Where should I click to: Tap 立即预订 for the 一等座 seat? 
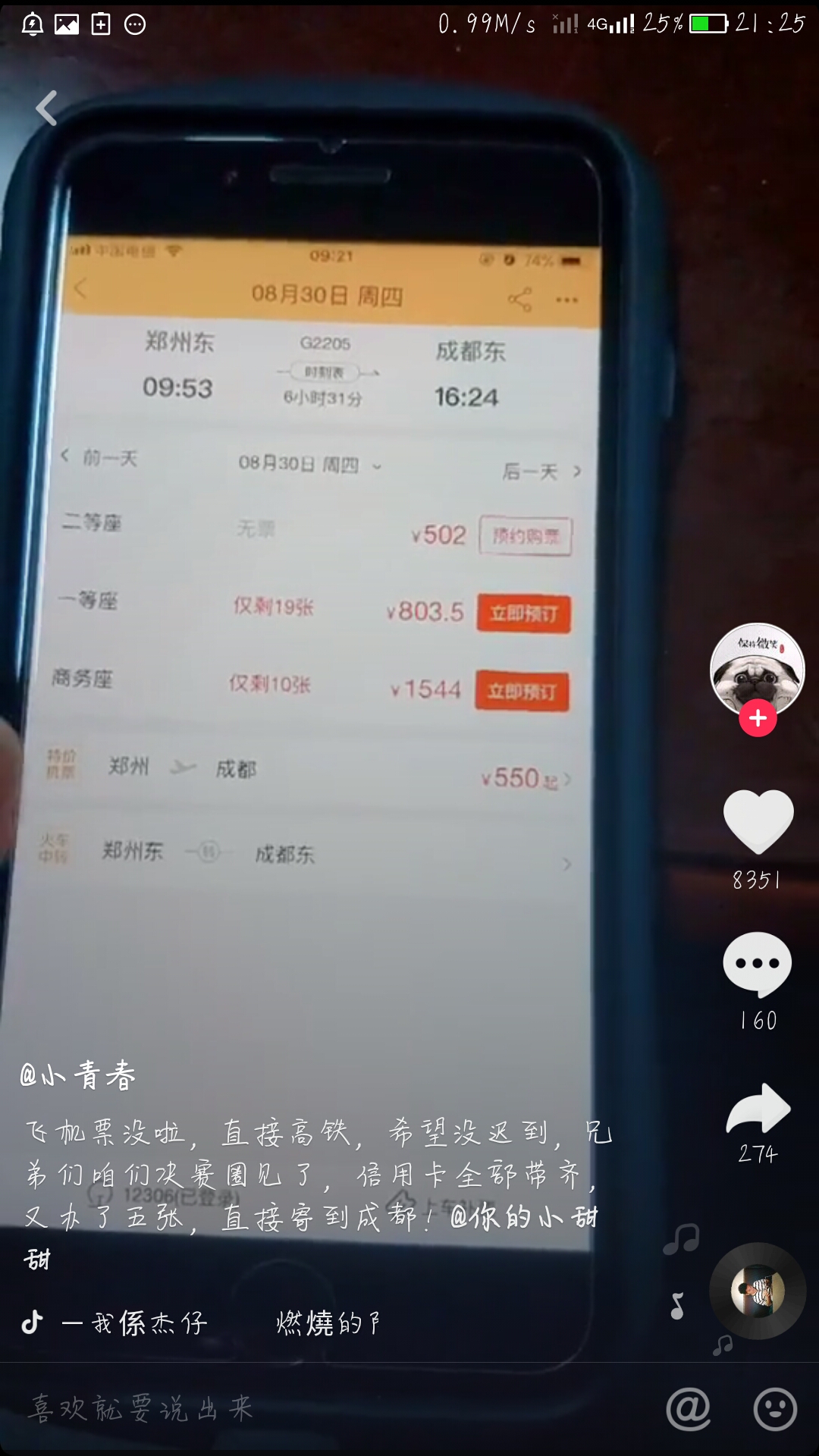[523, 614]
